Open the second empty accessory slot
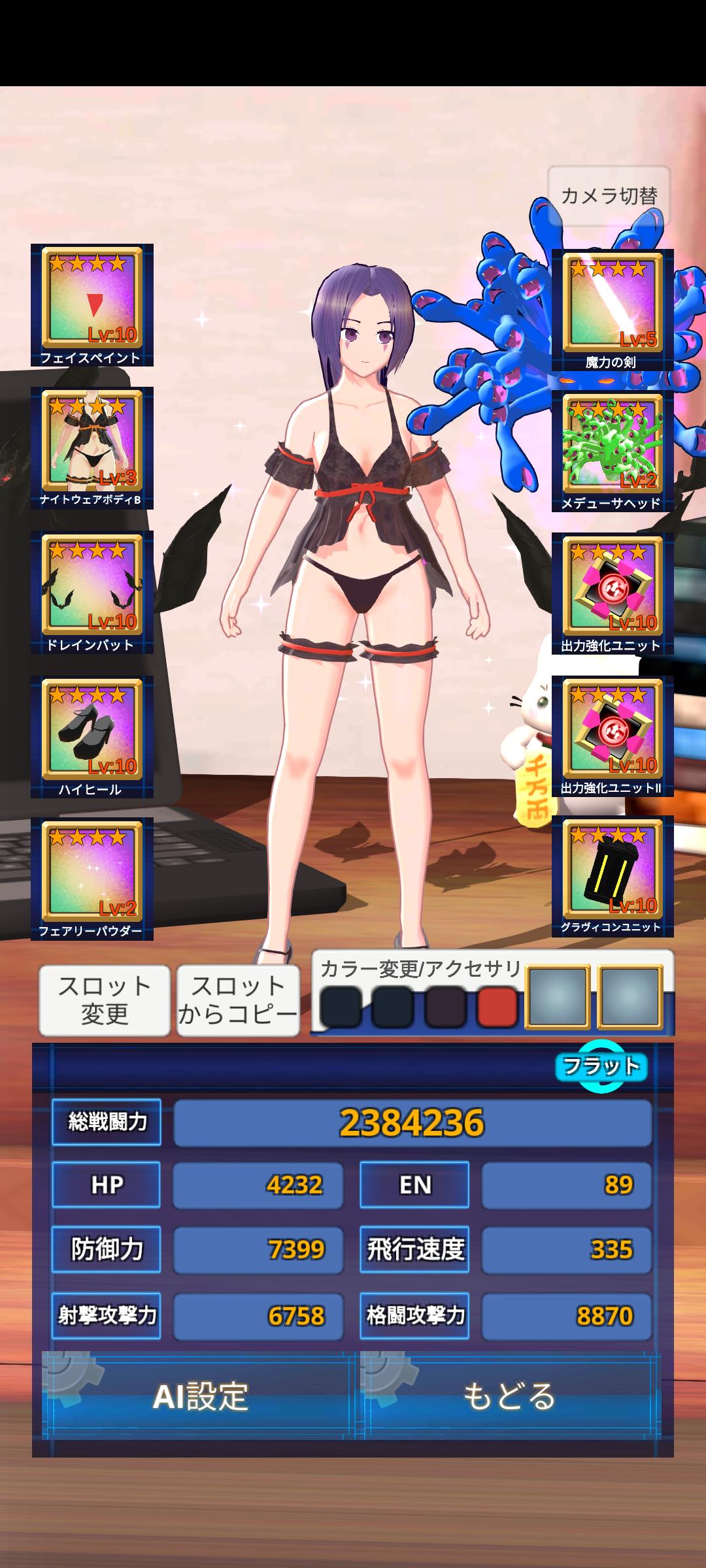Viewport: 706px width, 1568px height. [630, 996]
